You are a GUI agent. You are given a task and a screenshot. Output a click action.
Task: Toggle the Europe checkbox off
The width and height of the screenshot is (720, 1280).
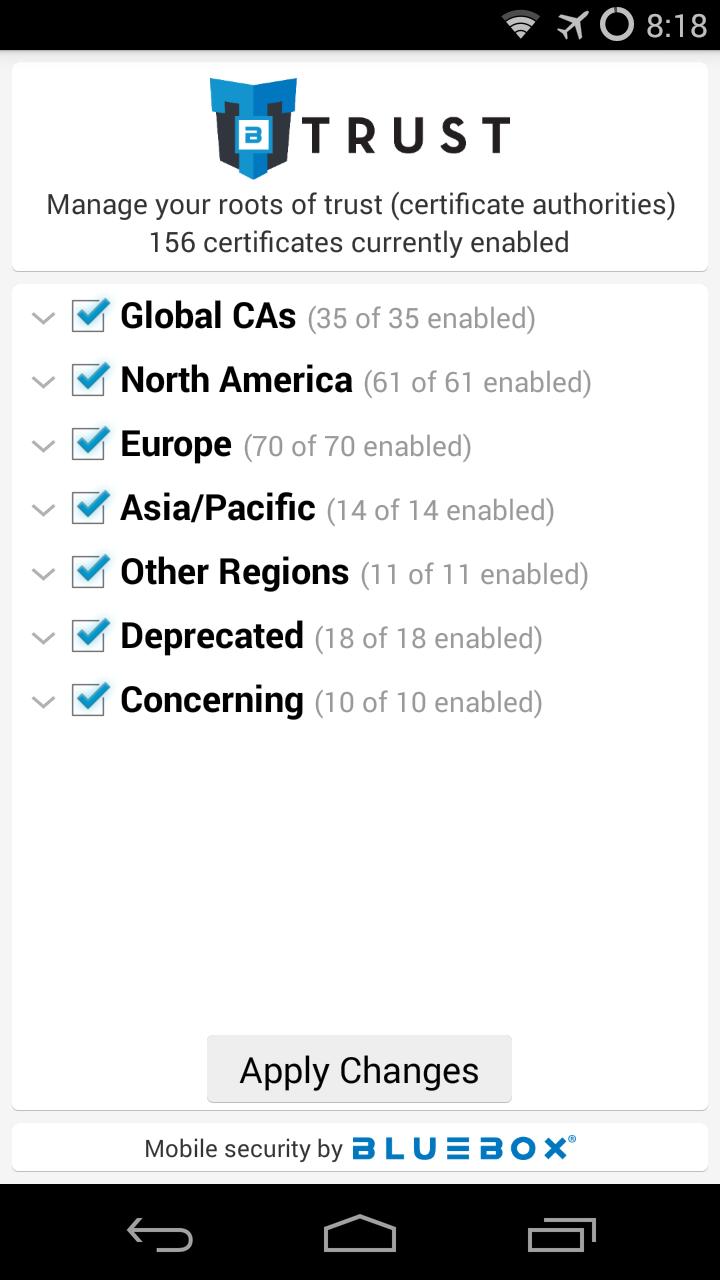tap(89, 445)
